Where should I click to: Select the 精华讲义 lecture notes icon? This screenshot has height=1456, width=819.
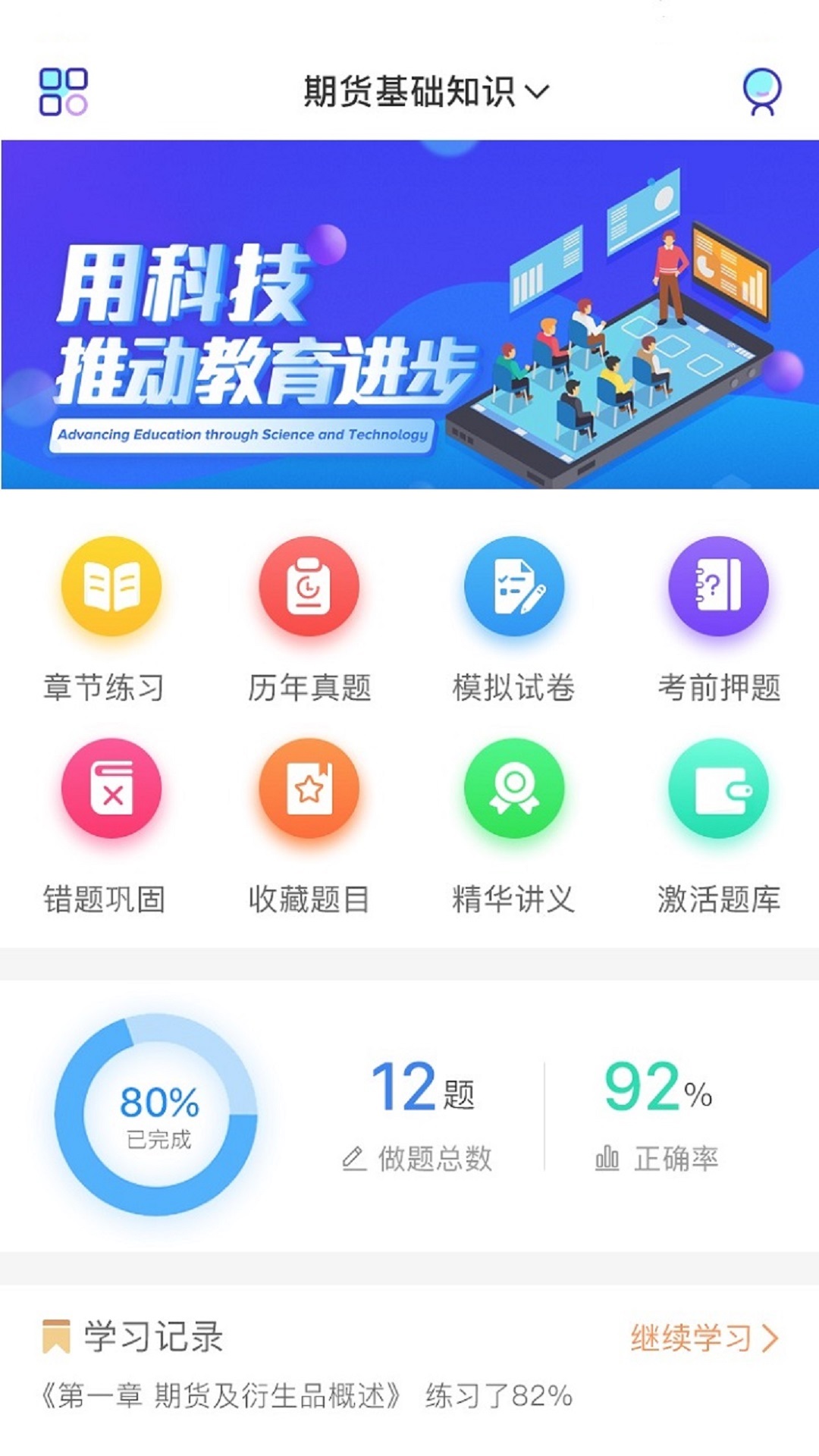pos(513,789)
